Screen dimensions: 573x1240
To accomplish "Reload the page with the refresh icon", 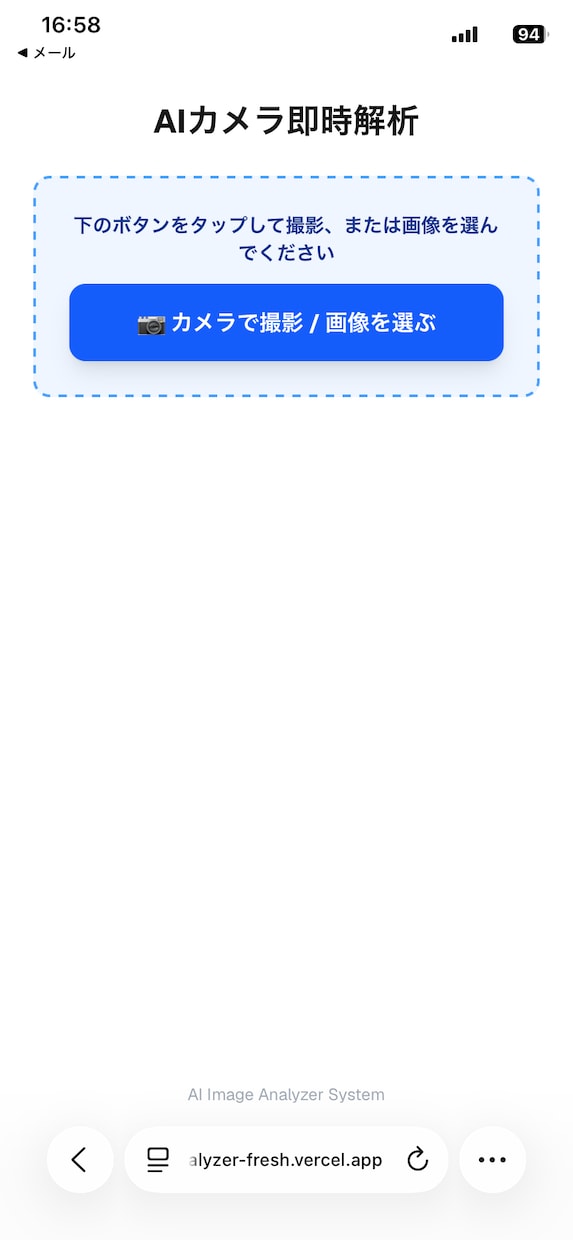I will (418, 1160).
